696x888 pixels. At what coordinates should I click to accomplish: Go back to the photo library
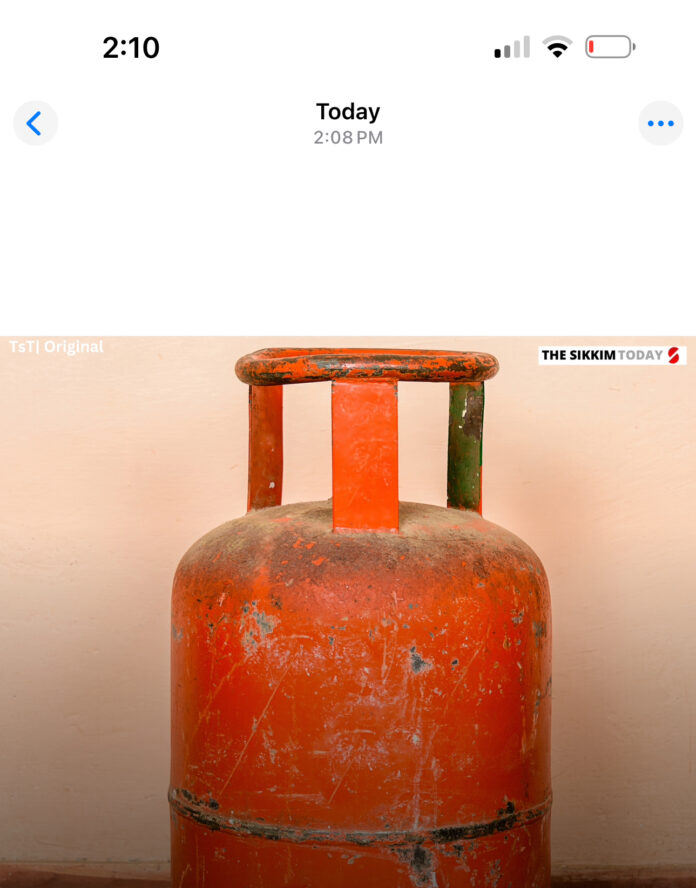coord(35,123)
